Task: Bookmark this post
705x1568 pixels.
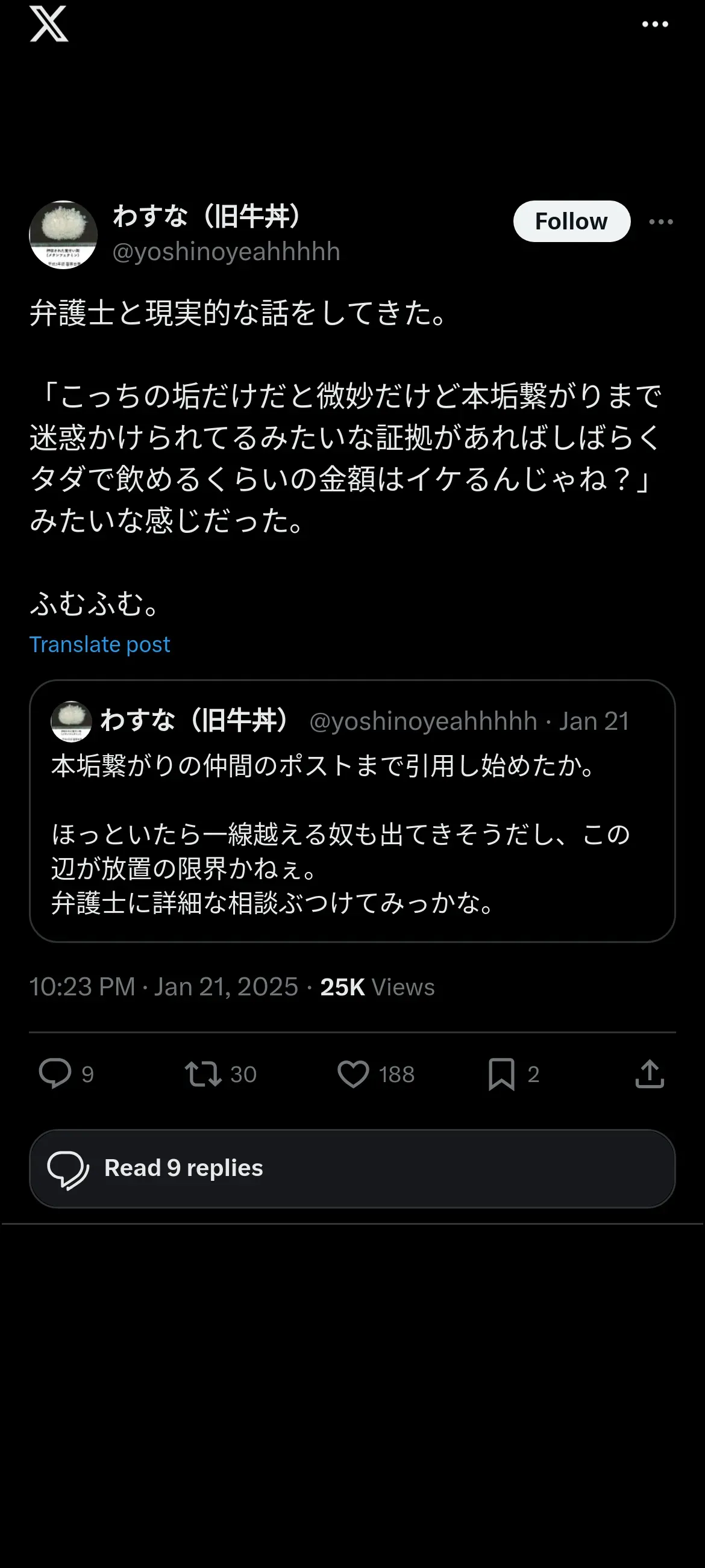Action: pyautogui.click(x=501, y=1074)
